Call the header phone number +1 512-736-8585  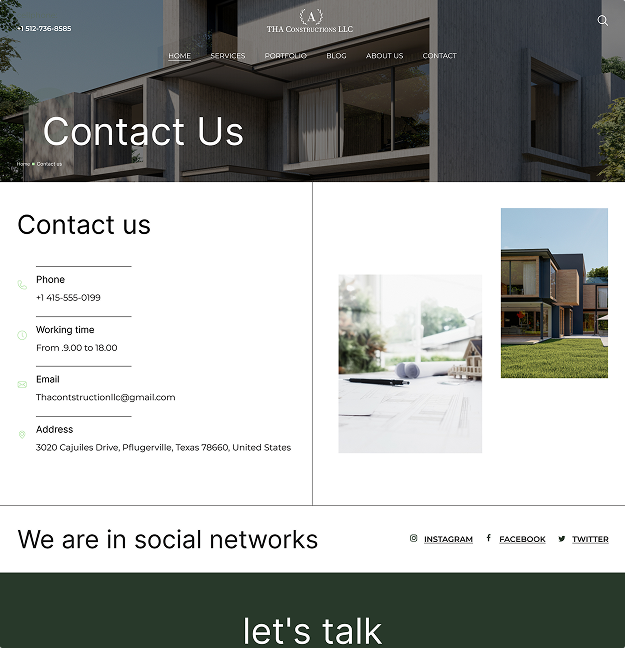(44, 29)
